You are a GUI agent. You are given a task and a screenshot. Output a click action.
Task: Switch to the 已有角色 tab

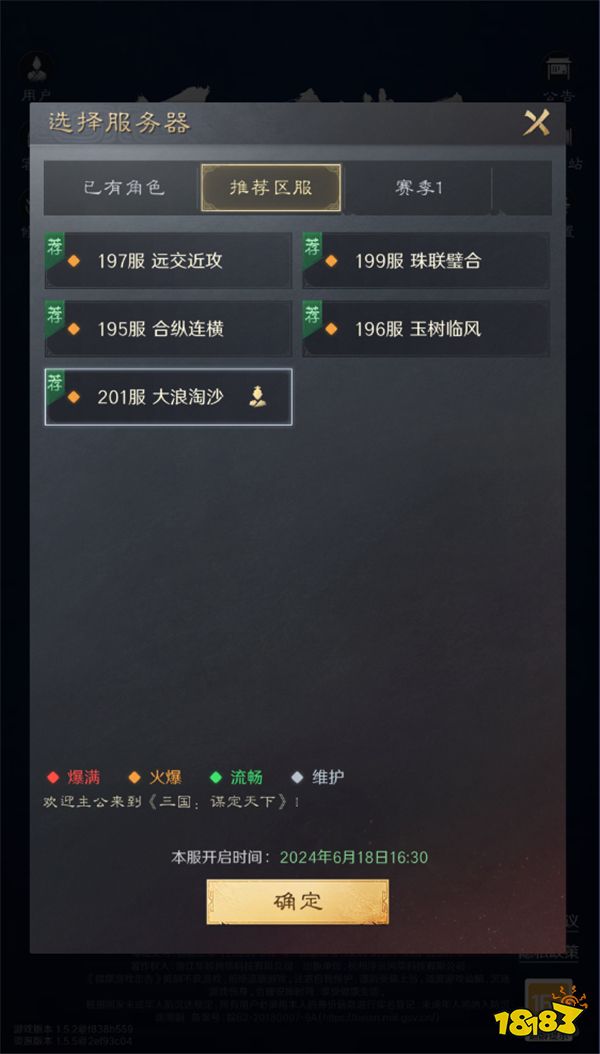click(122, 188)
